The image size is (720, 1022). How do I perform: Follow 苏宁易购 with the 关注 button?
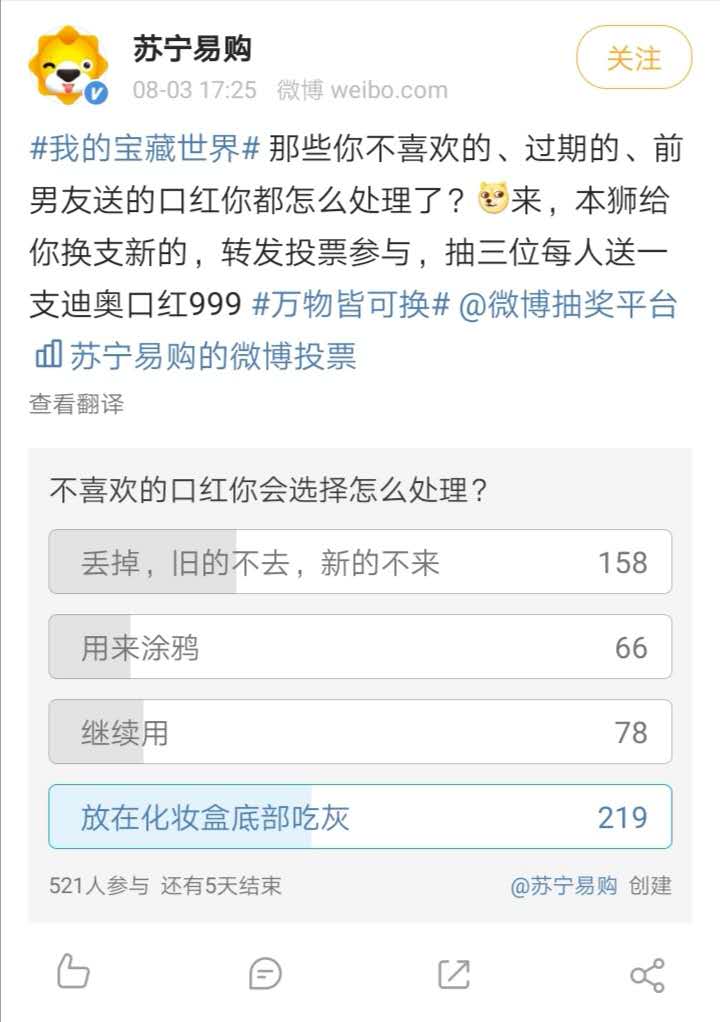[x=634, y=58]
